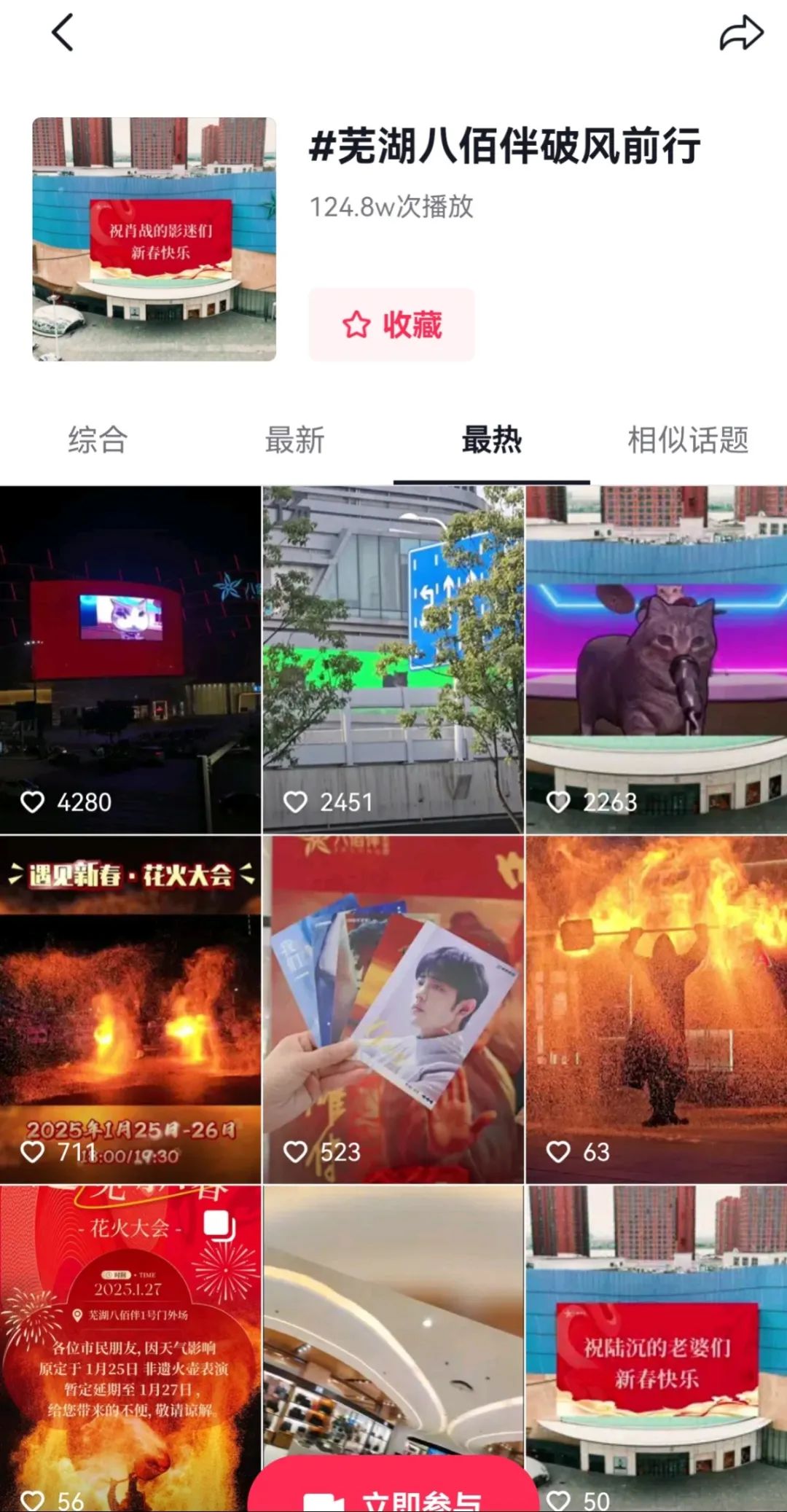Viewport: 787px width, 1512px height.
Task: Switch to the 最新 tab
Action: (x=294, y=440)
